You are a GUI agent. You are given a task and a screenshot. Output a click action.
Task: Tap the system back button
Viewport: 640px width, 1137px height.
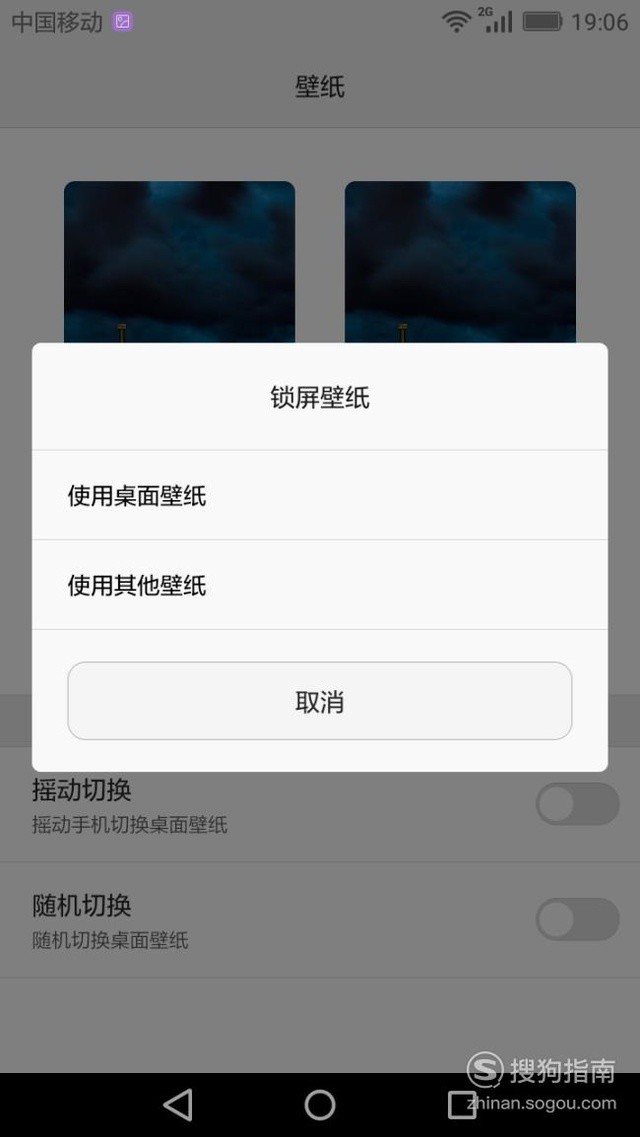(x=178, y=1104)
